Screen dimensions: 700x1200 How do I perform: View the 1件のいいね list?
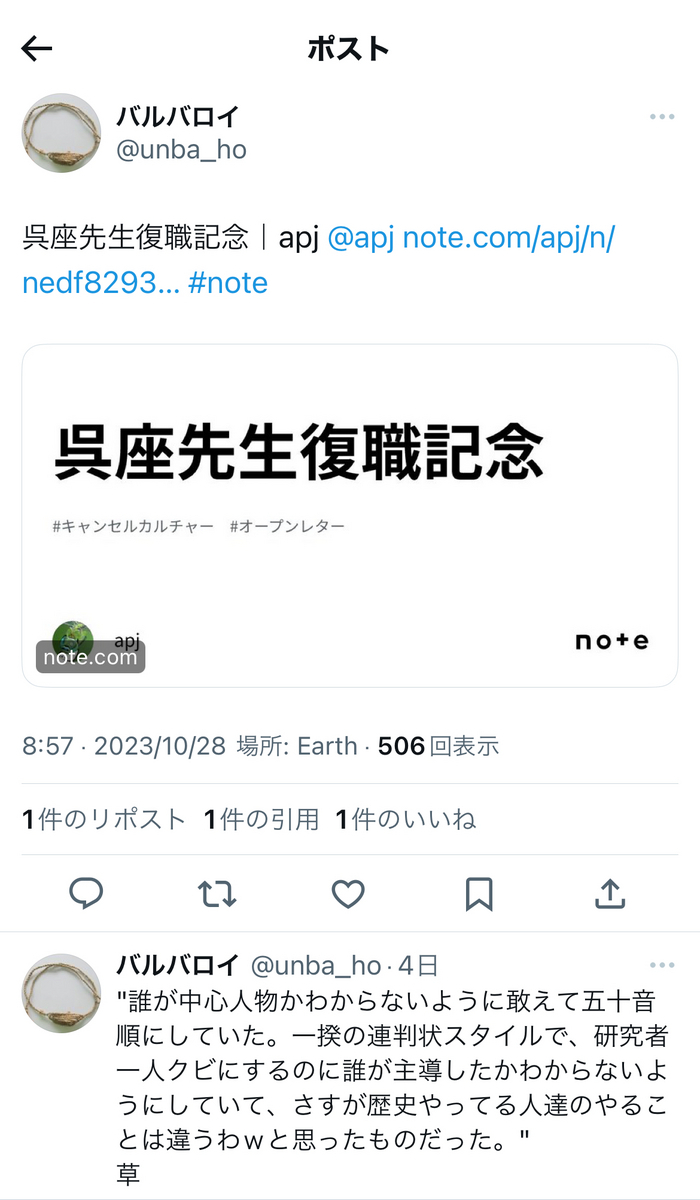[405, 820]
